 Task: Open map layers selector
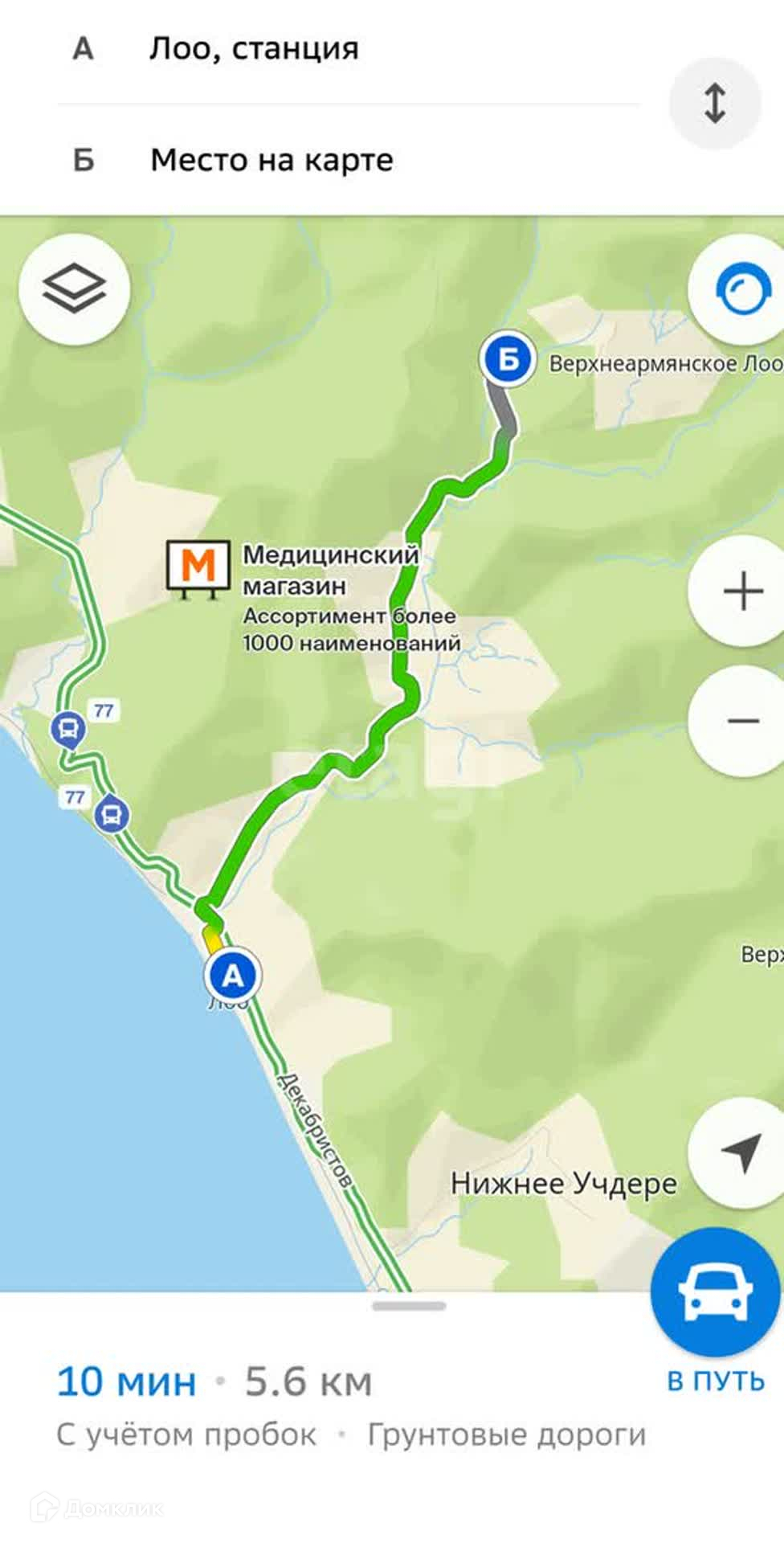(x=74, y=289)
